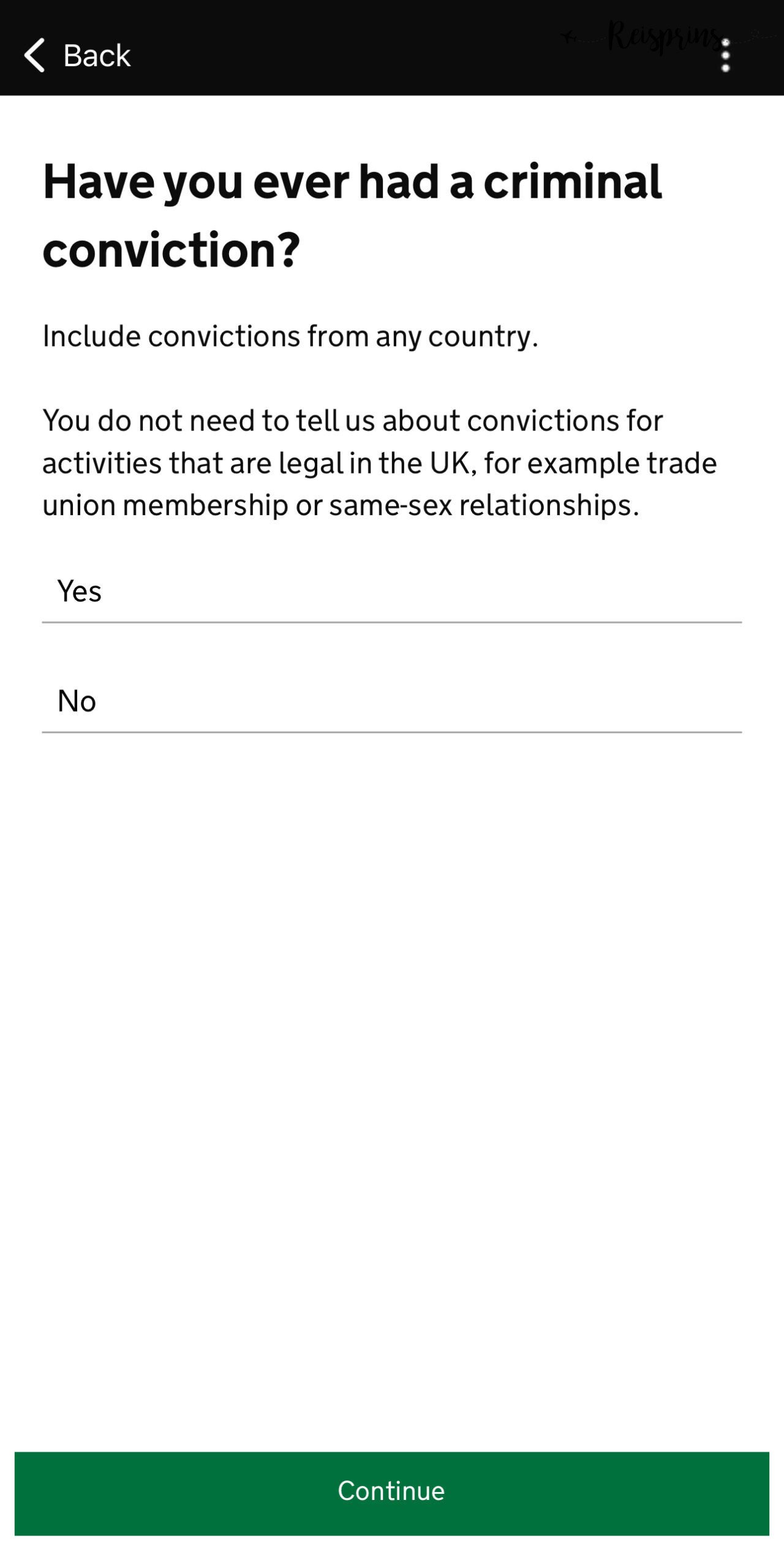
Task: Open the three-dot overflow menu
Action: click(725, 55)
